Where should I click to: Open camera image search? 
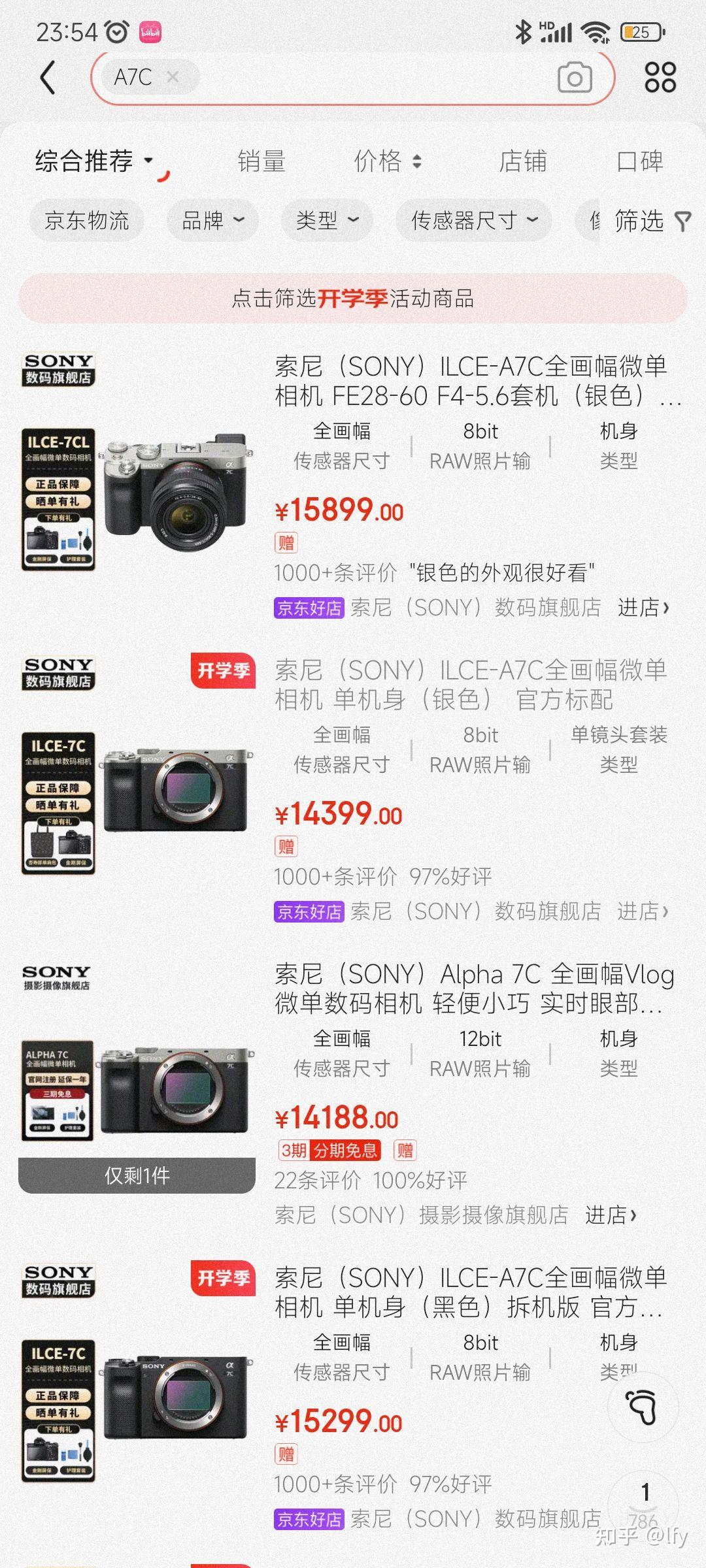(575, 78)
